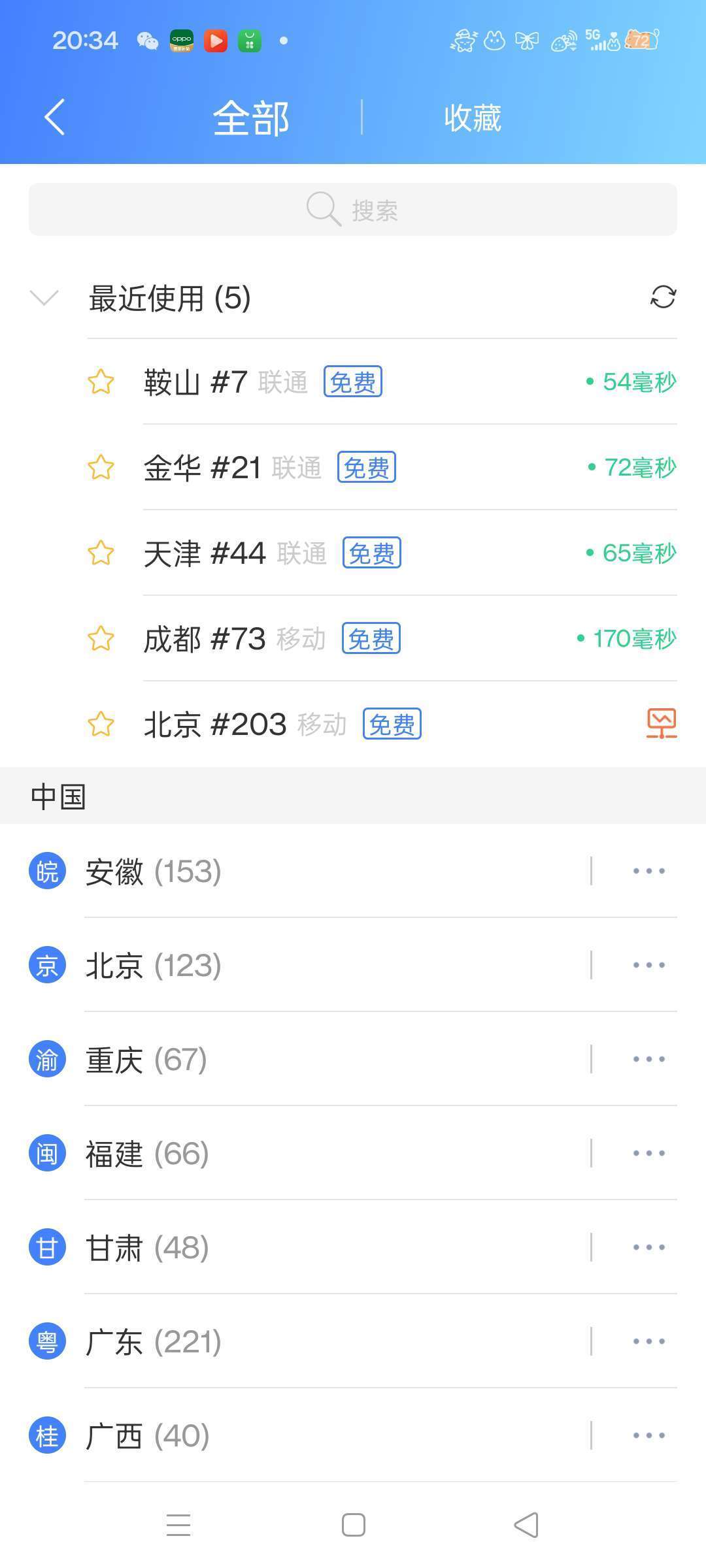Open the 重庆 (67) server group
The height and width of the screenshot is (1568, 706).
tap(146, 1059)
